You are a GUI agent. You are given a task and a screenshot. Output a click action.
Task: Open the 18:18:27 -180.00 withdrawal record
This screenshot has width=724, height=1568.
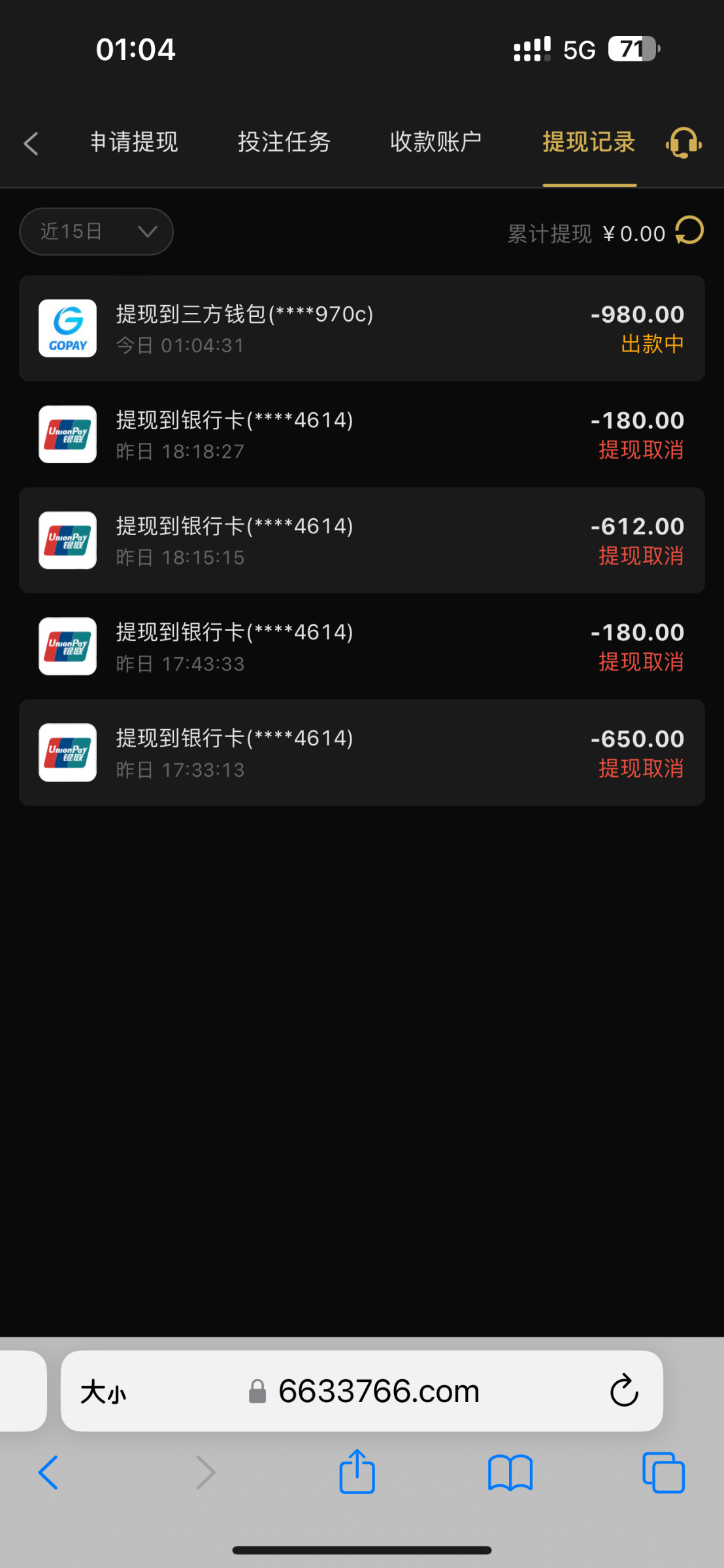pos(362,434)
